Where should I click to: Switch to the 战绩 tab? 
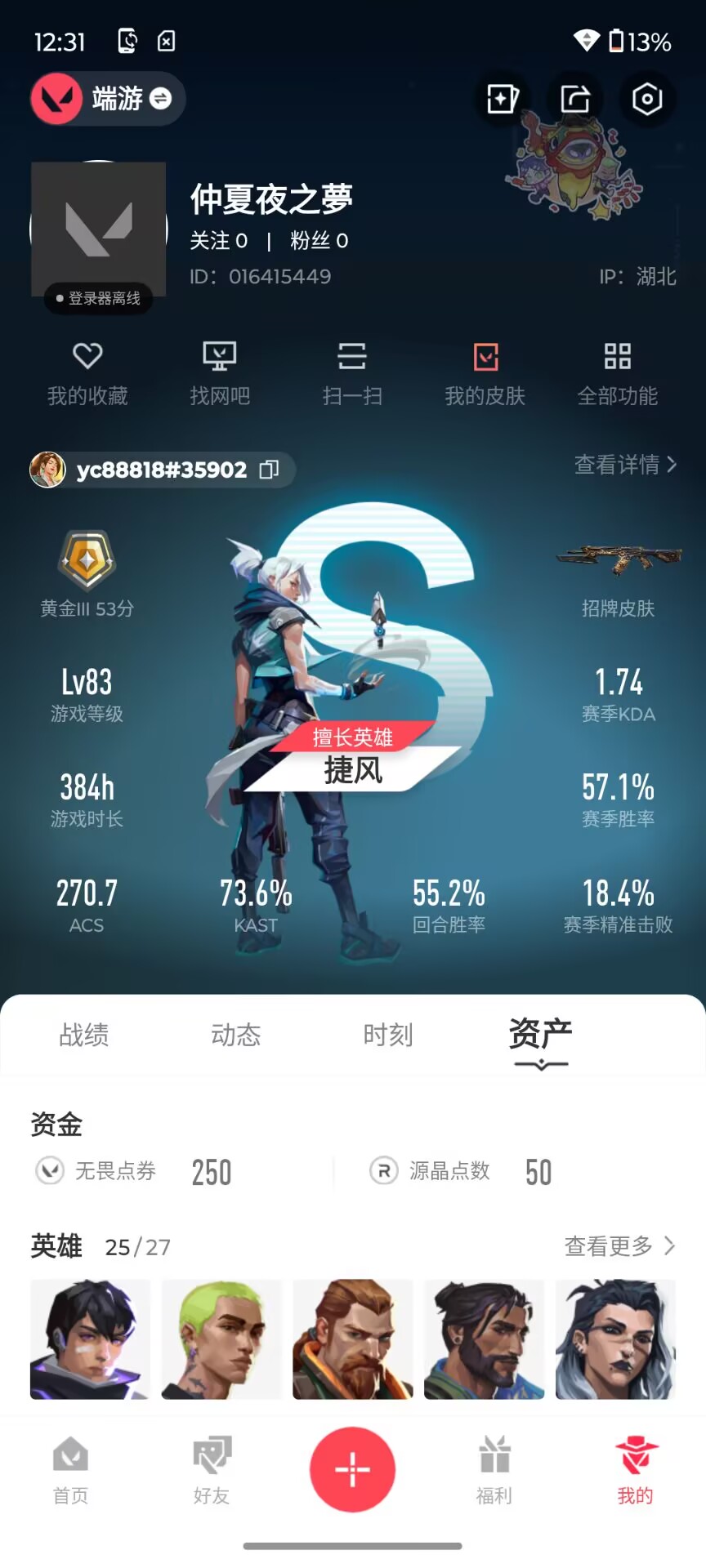coord(83,1035)
